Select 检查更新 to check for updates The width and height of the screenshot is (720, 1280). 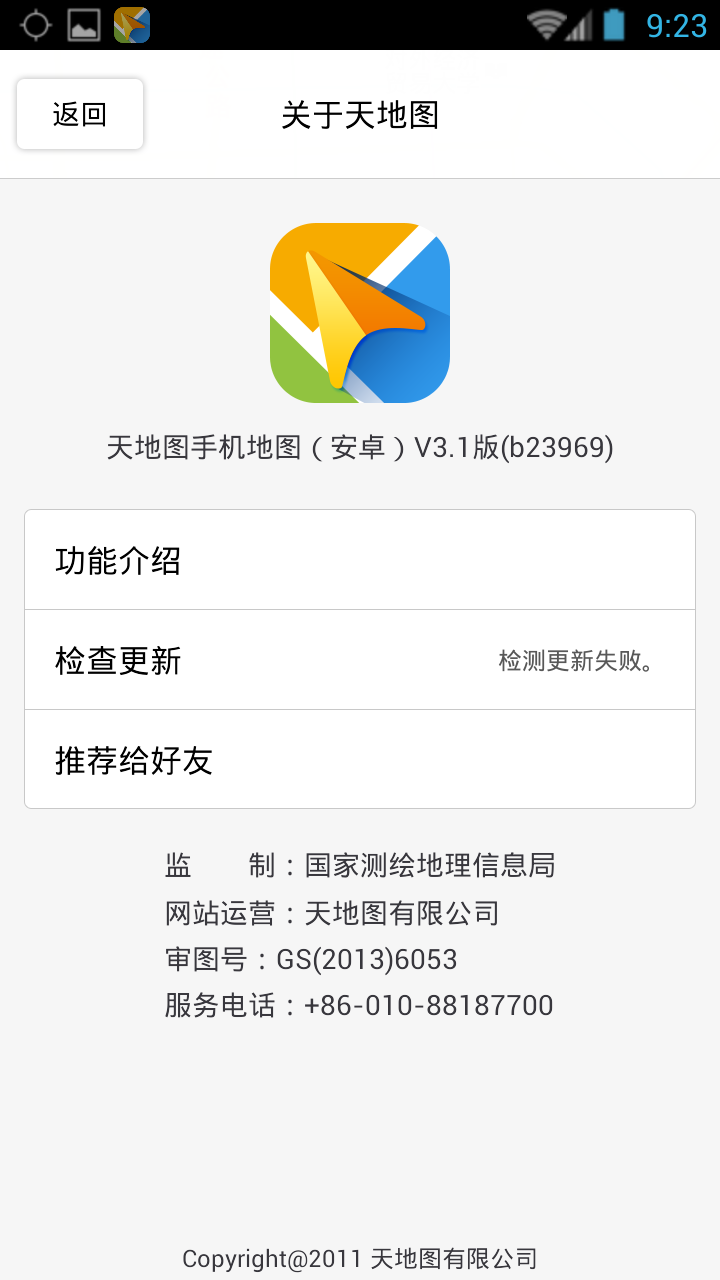pos(360,660)
